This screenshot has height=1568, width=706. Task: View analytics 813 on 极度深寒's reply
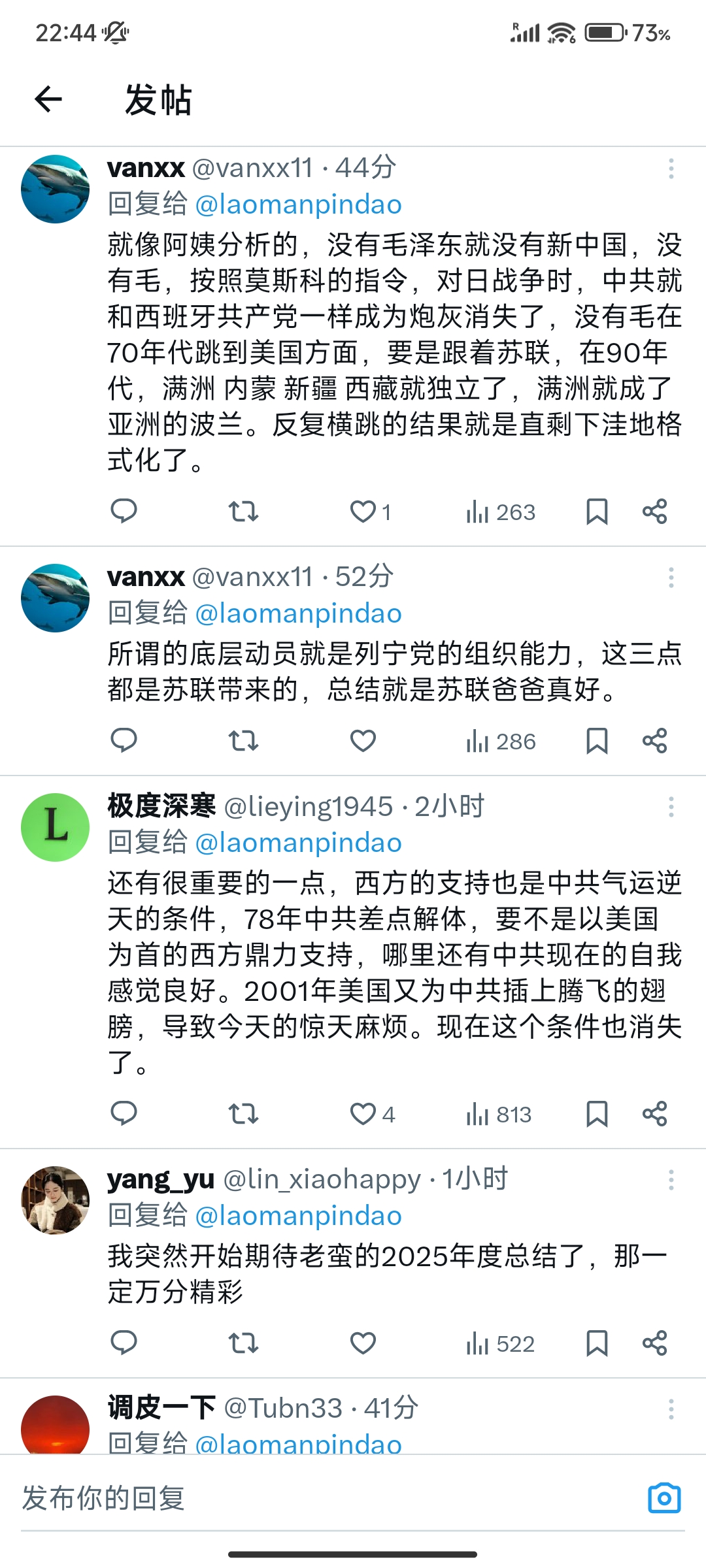(x=499, y=1114)
